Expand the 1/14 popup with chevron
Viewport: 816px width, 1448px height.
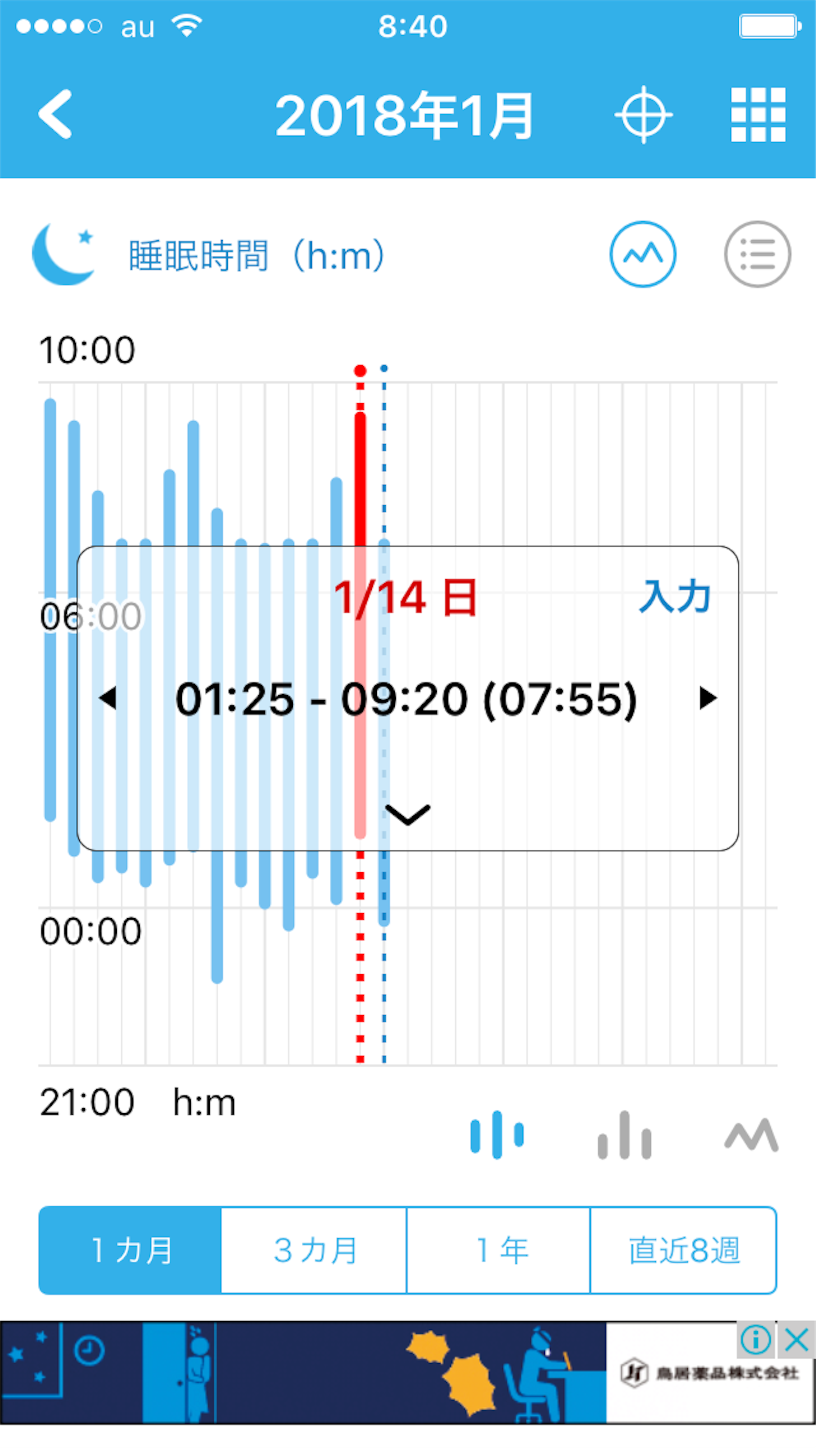[407, 814]
